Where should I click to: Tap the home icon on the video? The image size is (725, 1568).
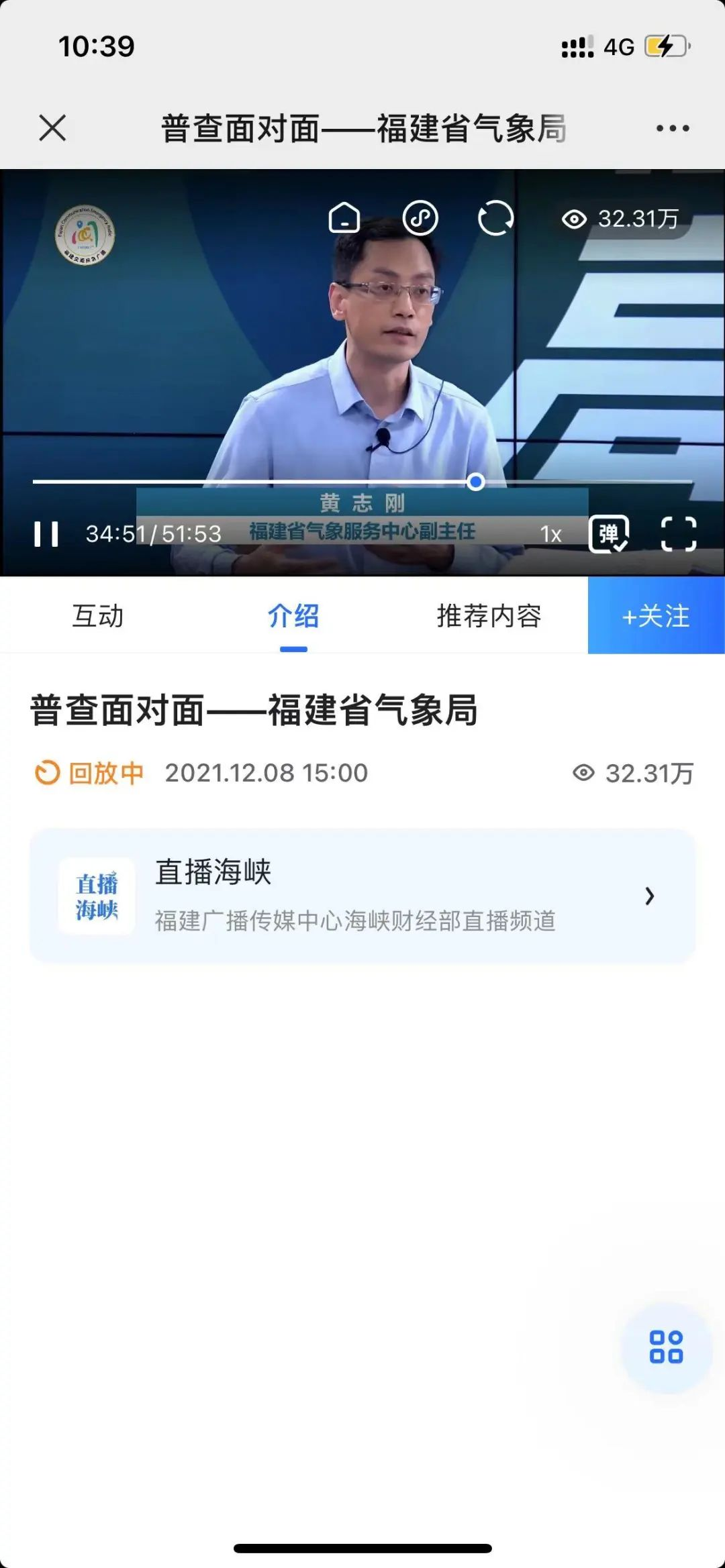pyautogui.click(x=344, y=218)
